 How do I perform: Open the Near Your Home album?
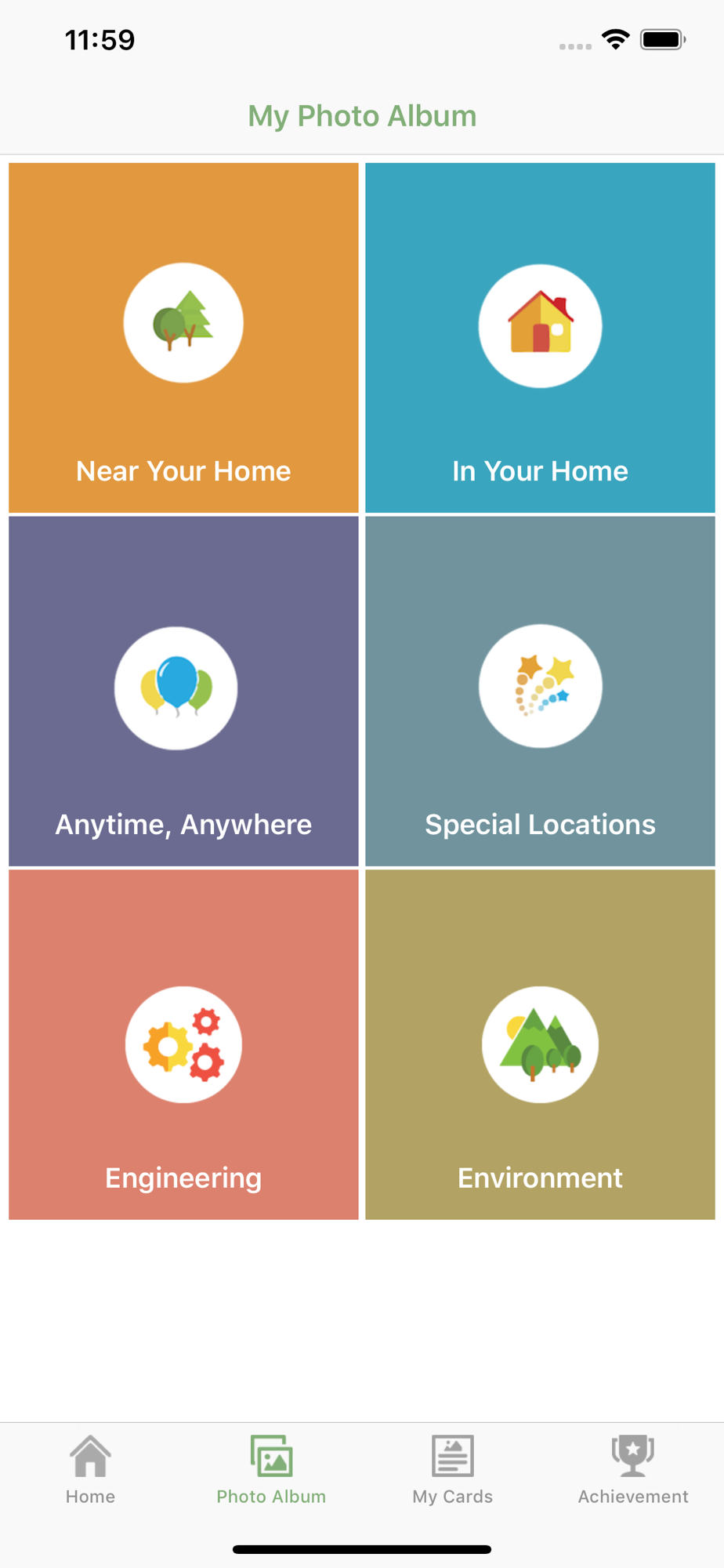click(x=183, y=338)
